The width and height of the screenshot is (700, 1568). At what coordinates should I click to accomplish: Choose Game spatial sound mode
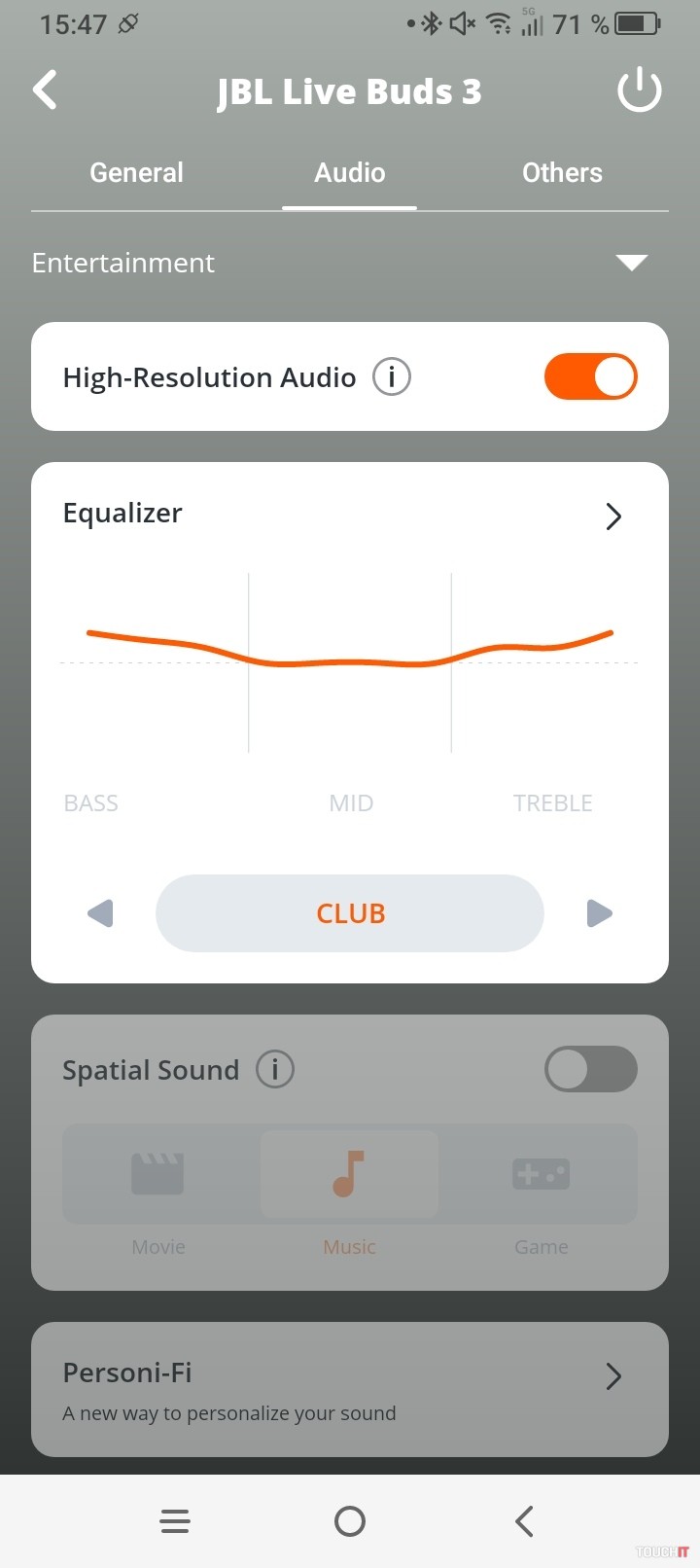pos(541,1187)
